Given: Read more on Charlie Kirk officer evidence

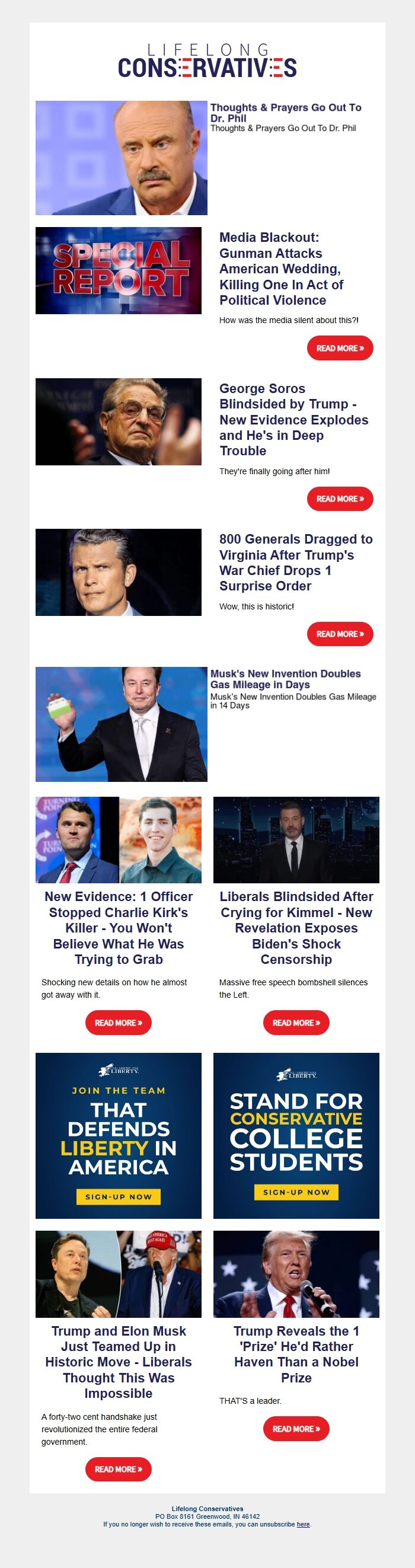Looking at the screenshot, I should pos(118,1023).
